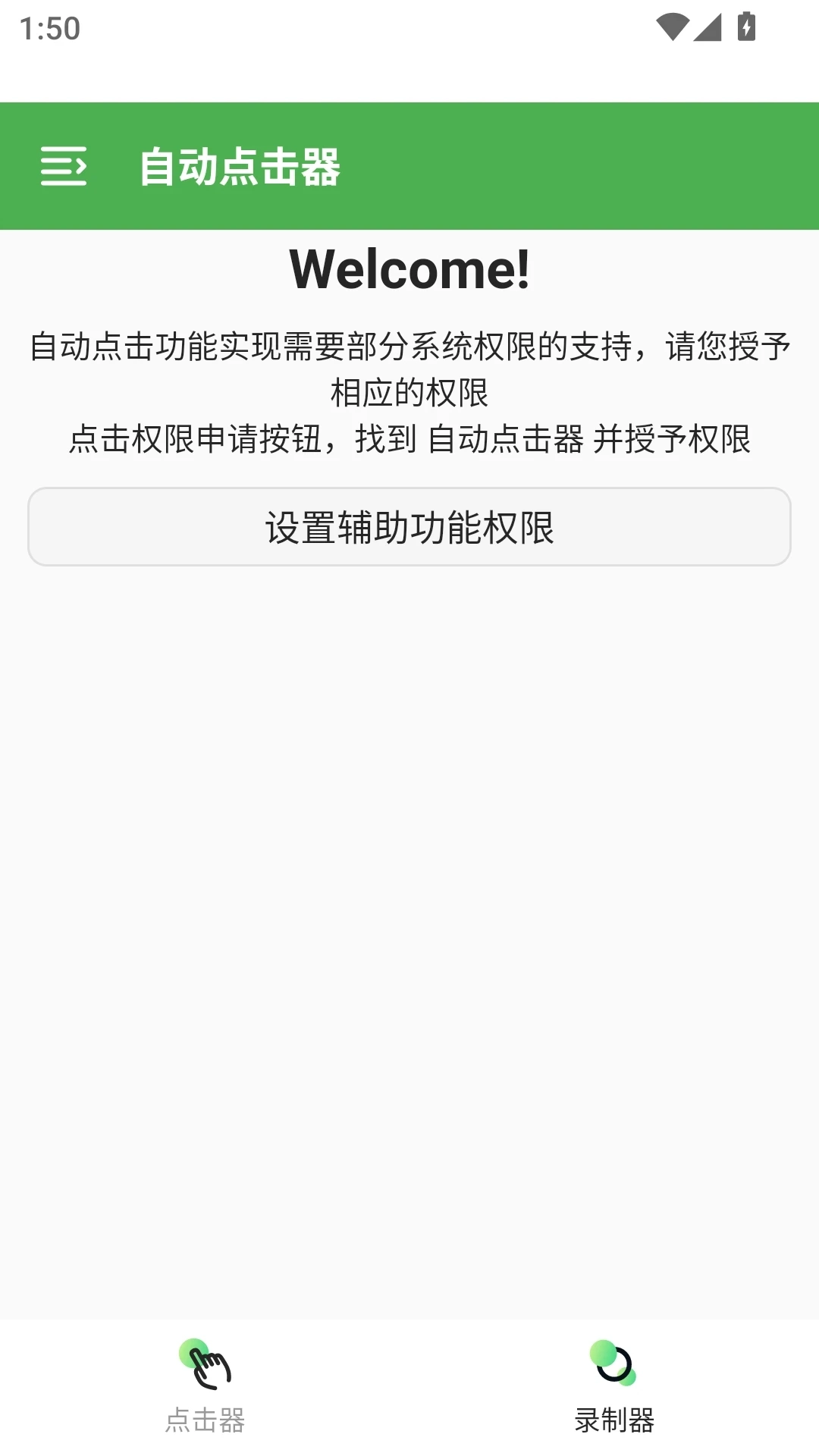Click the Wi-Fi status bar icon
This screenshot has width=819, height=1456.
[673, 24]
